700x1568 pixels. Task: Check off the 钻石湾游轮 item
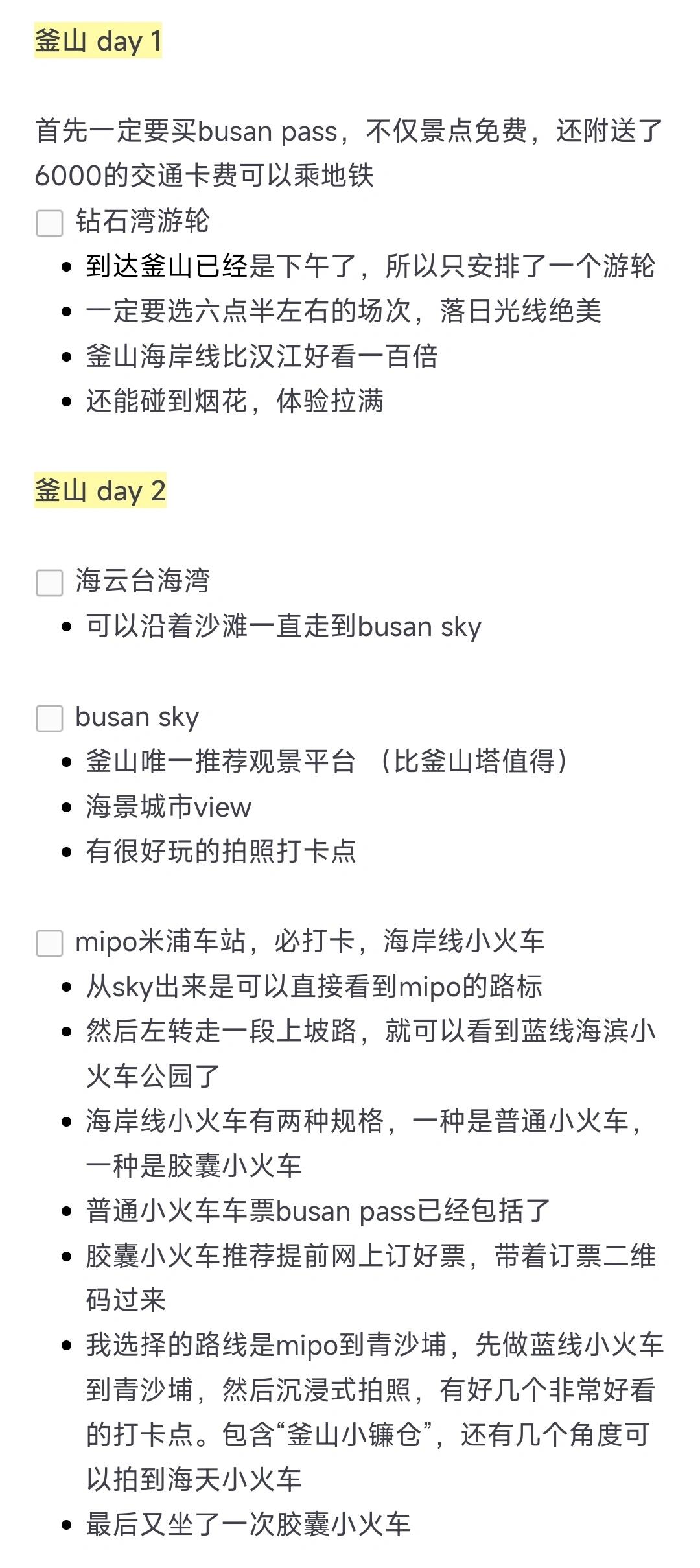point(49,223)
